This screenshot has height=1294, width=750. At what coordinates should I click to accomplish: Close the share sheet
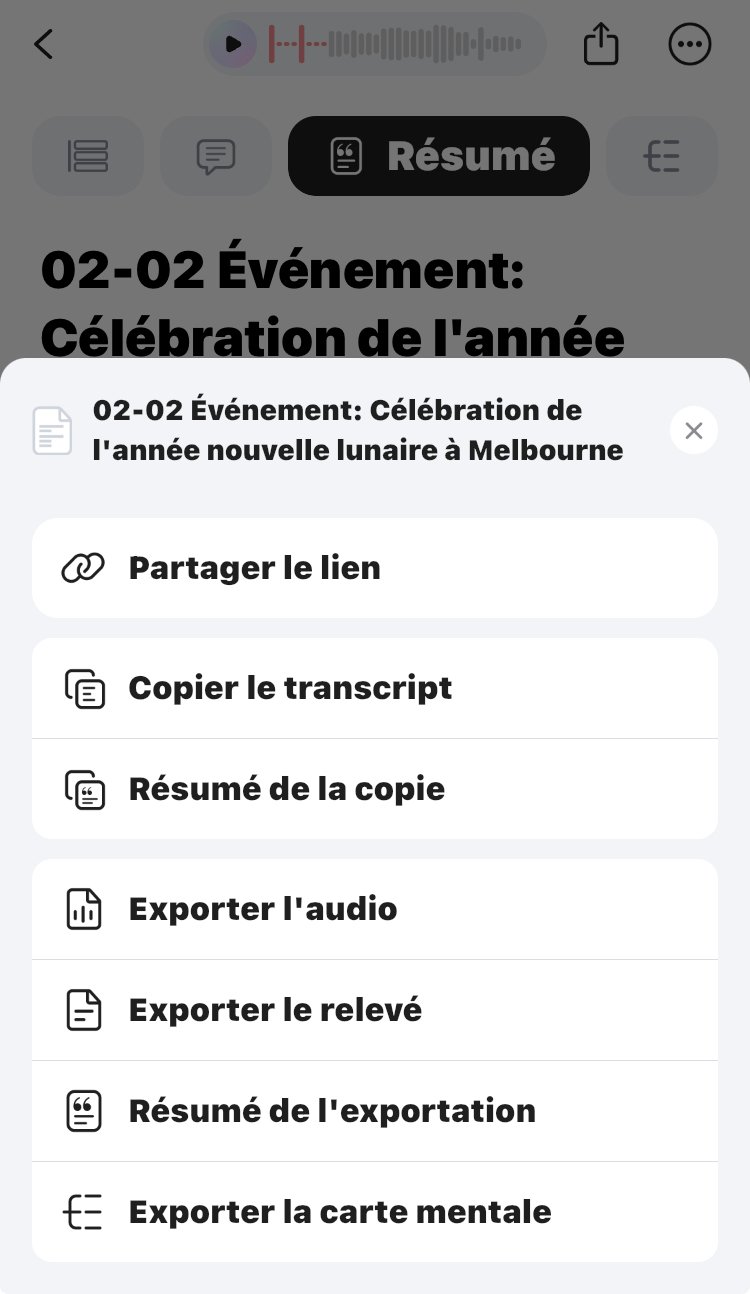[693, 431]
